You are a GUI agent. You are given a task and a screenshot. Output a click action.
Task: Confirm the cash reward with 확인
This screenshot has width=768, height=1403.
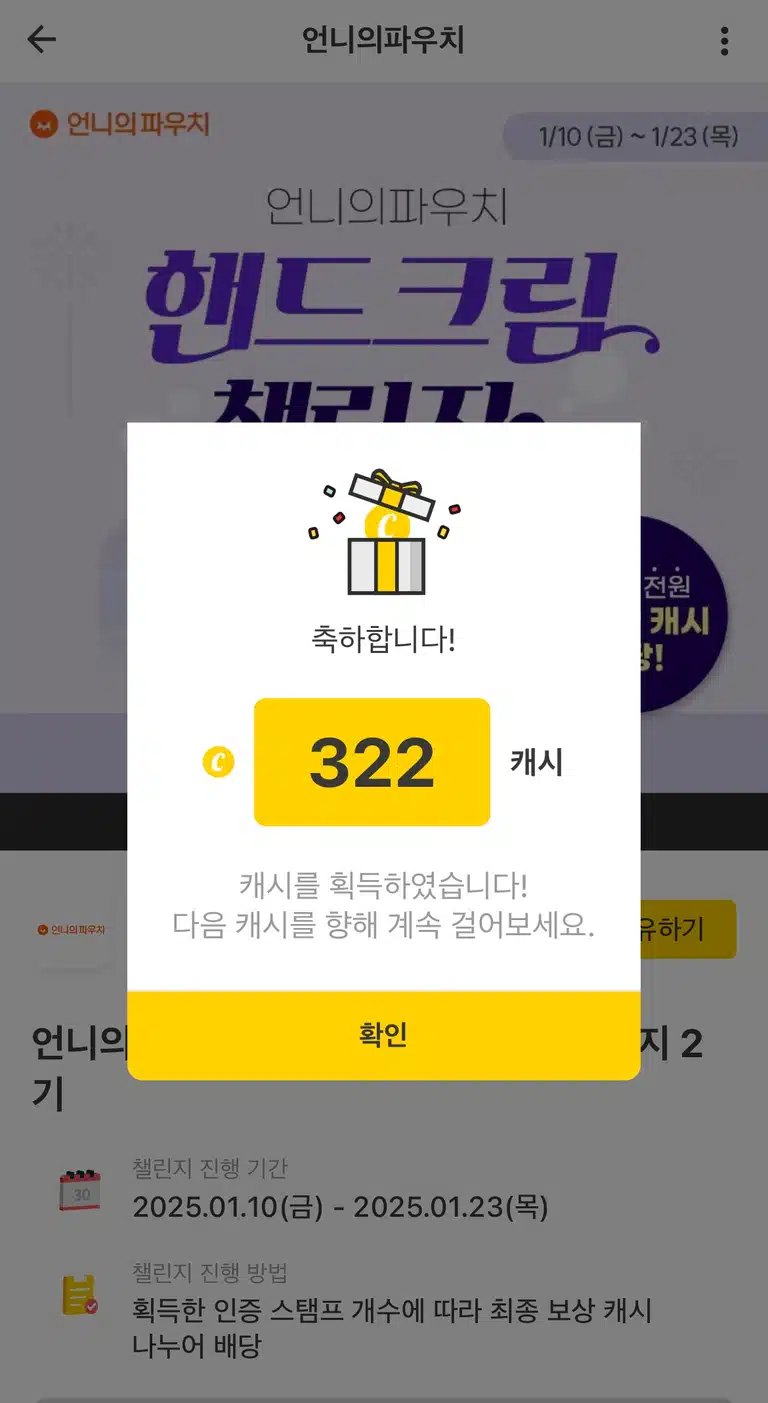[x=383, y=1035]
